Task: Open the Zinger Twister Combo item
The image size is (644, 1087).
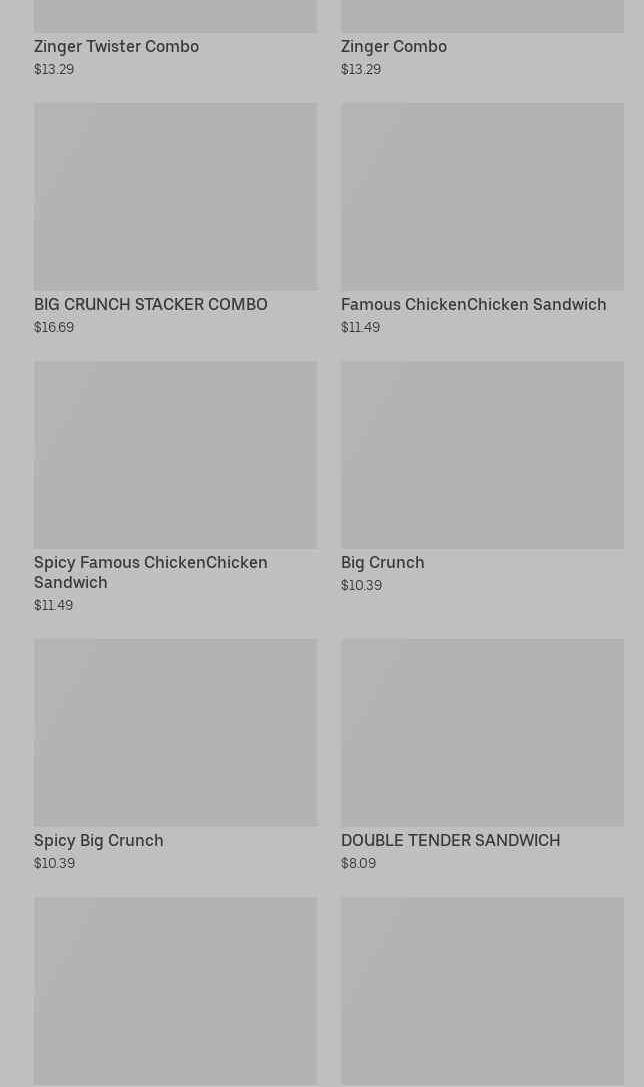Action: coord(117,46)
